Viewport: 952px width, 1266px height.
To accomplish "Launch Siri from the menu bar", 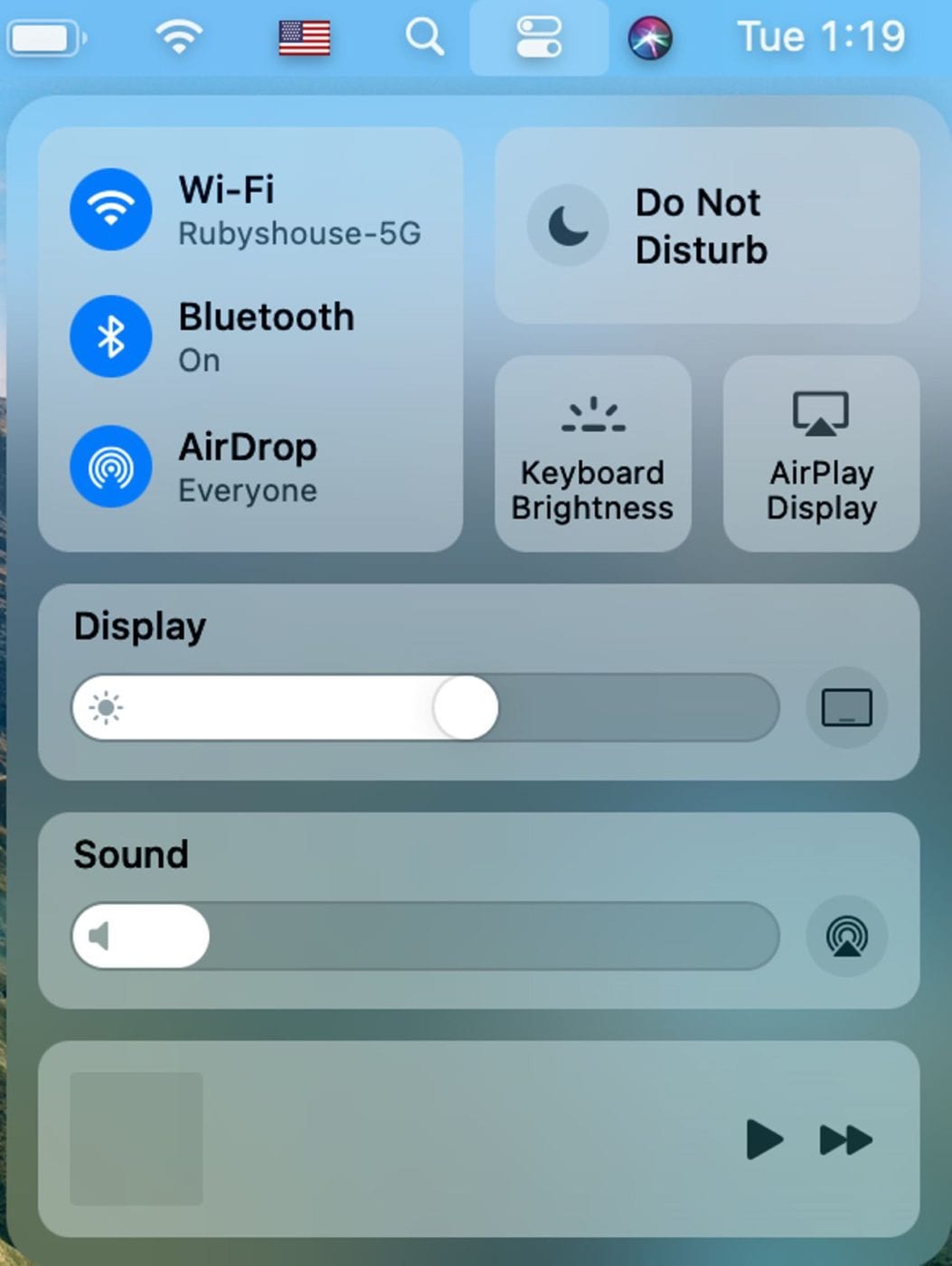I will coord(649,38).
